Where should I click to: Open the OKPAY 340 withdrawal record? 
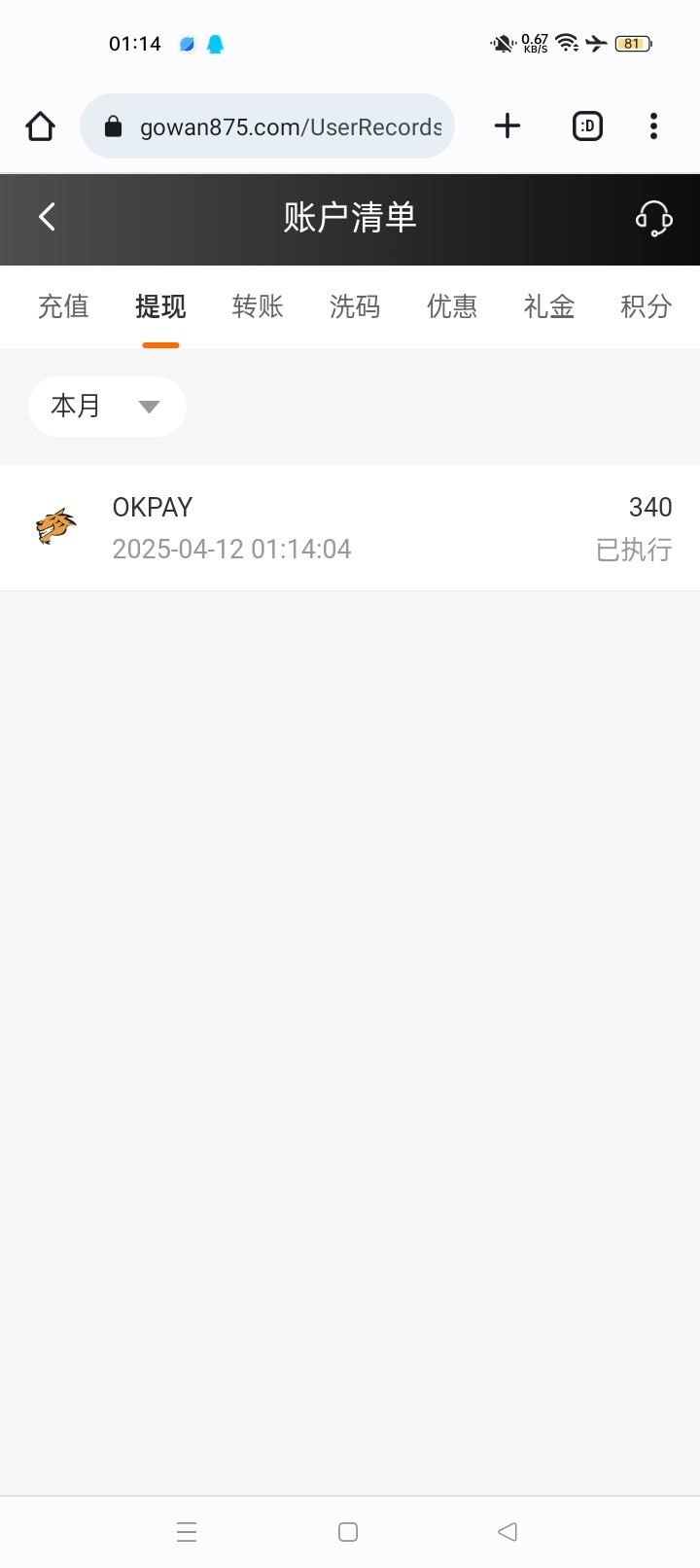[350, 528]
